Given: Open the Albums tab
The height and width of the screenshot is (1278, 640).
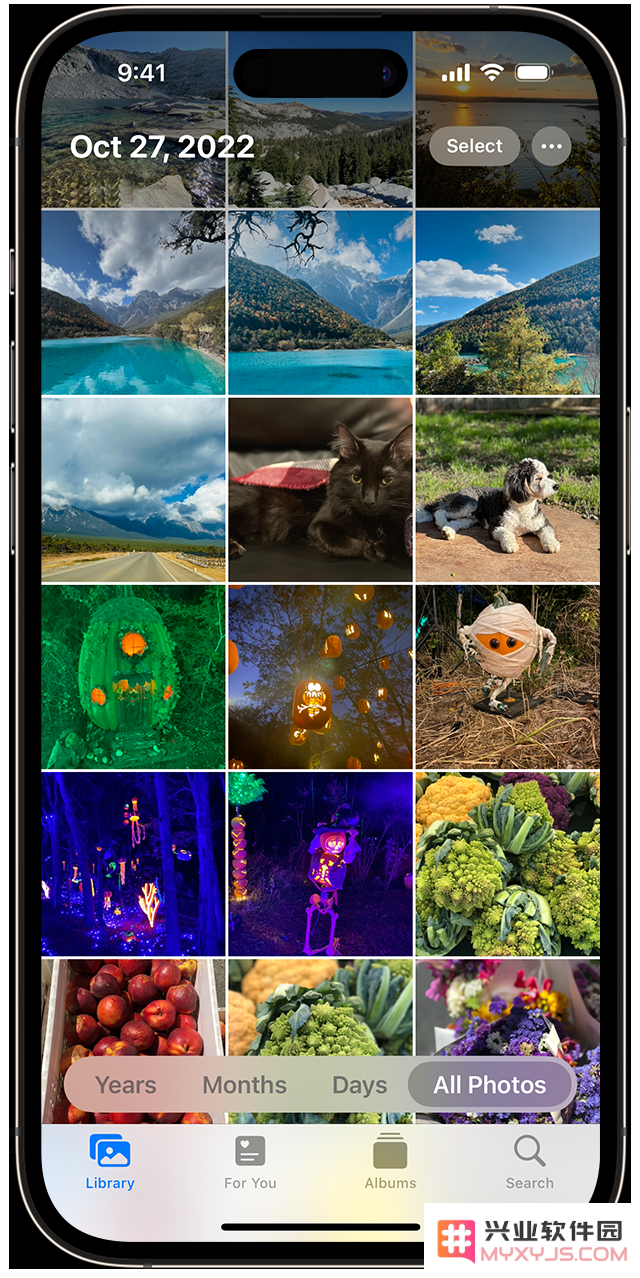Looking at the screenshot, I should pyautogui.click(x=390, y=1163).
